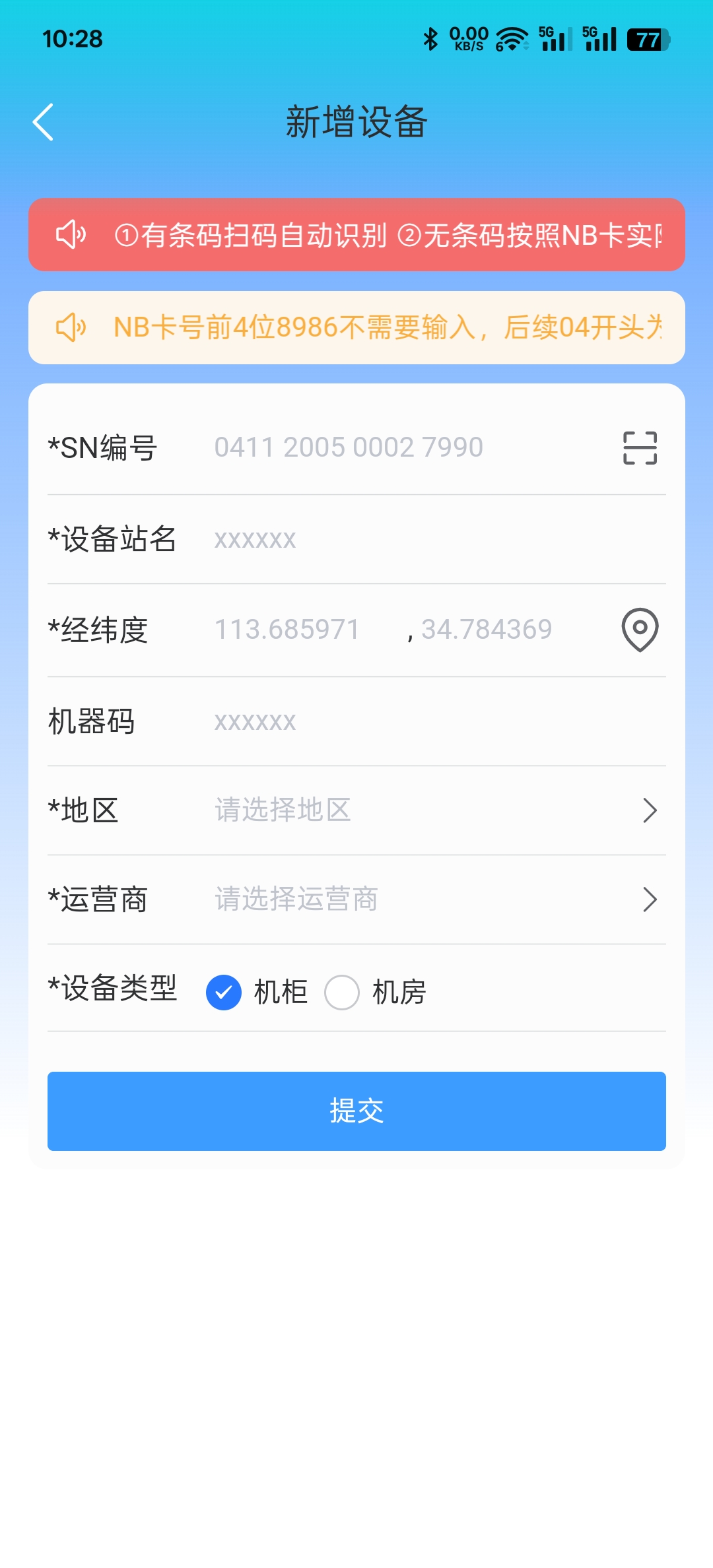
Task: Tap the 新增设备 title bar
Action: (x=356, y=121)
